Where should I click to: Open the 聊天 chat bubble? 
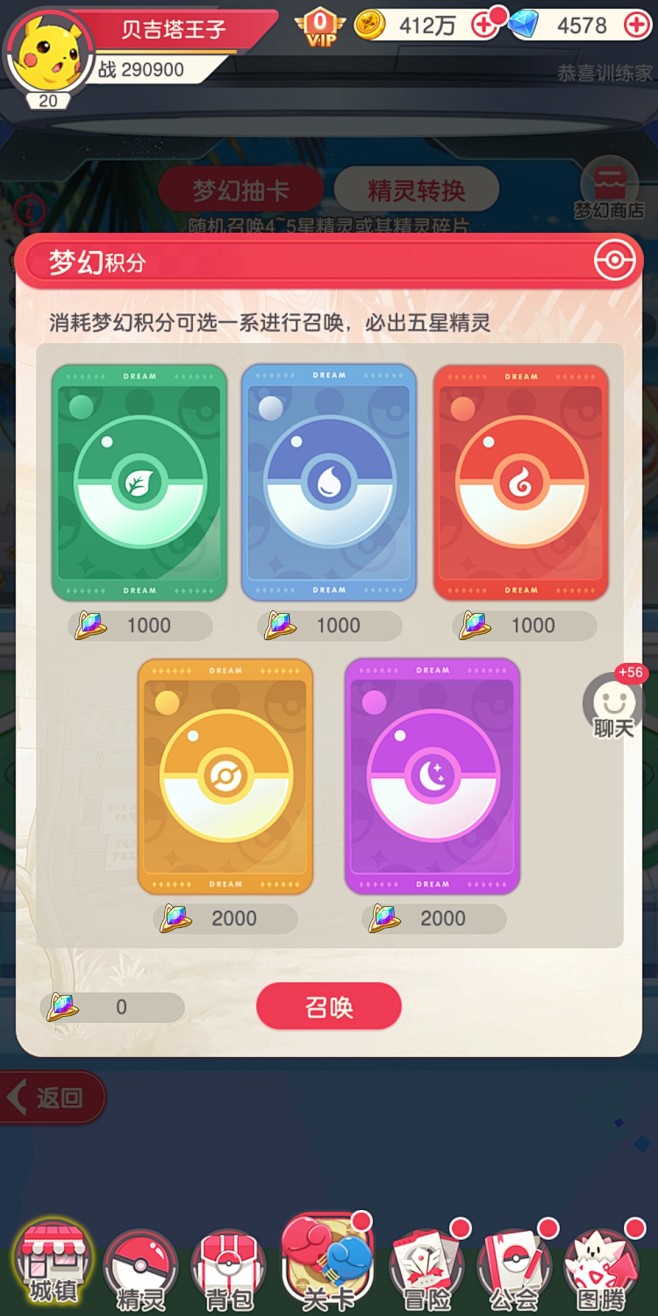613,704
